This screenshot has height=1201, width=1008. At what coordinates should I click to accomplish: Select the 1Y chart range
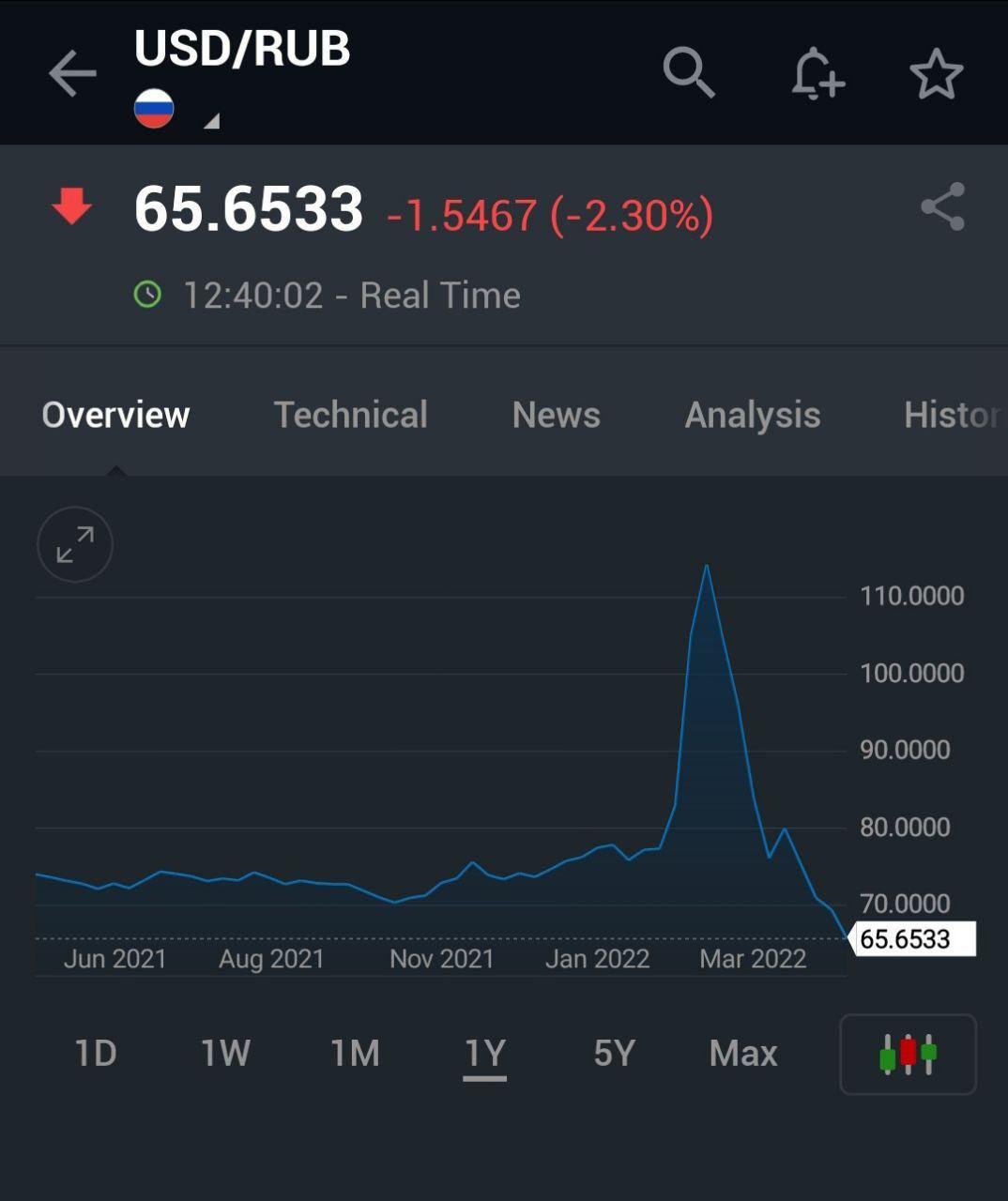(x=484, y=1053)
